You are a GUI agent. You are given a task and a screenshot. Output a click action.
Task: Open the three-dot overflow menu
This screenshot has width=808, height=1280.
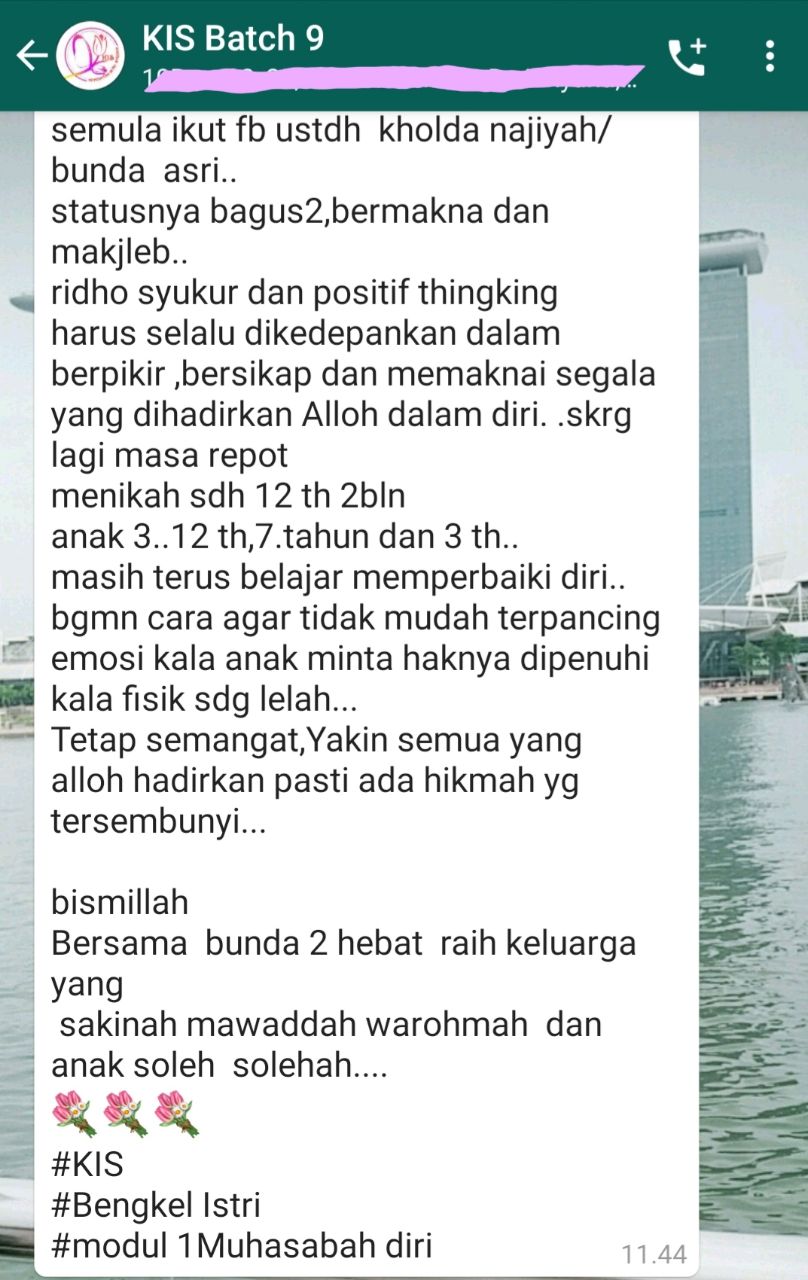coord(769,56)
